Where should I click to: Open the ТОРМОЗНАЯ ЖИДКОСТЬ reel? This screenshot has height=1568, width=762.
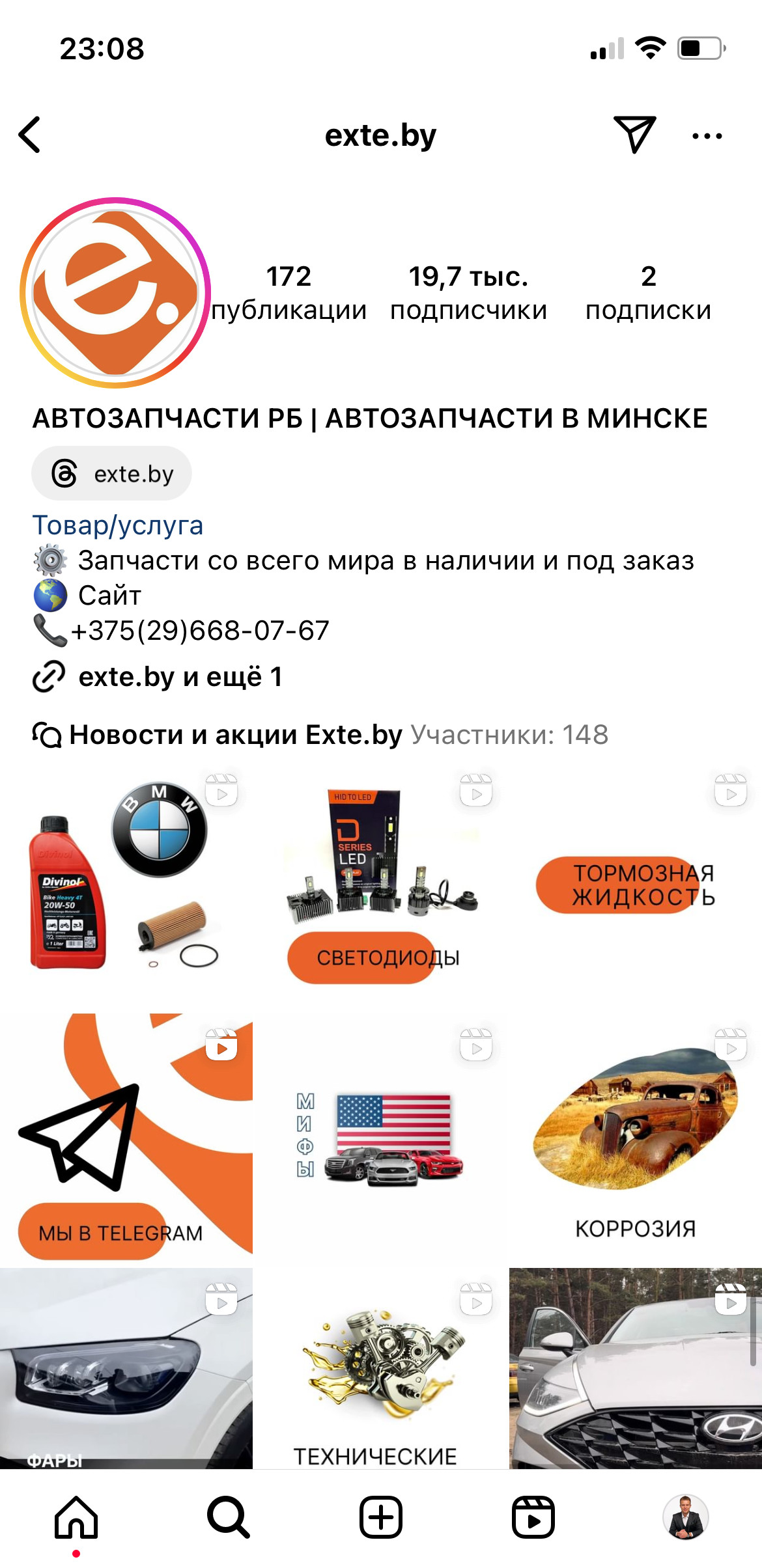(635, 885)
